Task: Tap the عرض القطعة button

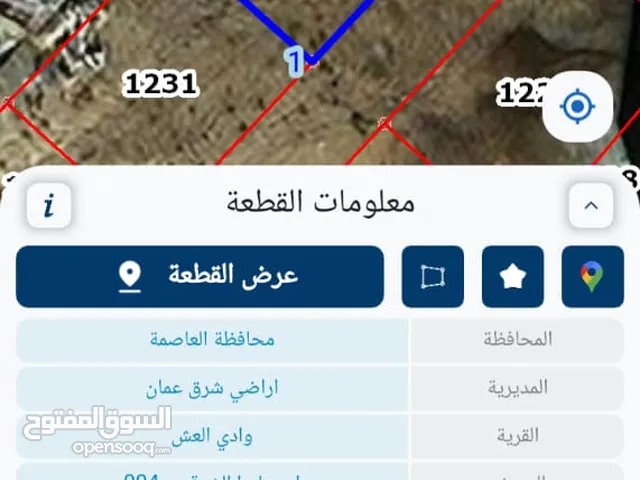Action: tap(200, 276)
